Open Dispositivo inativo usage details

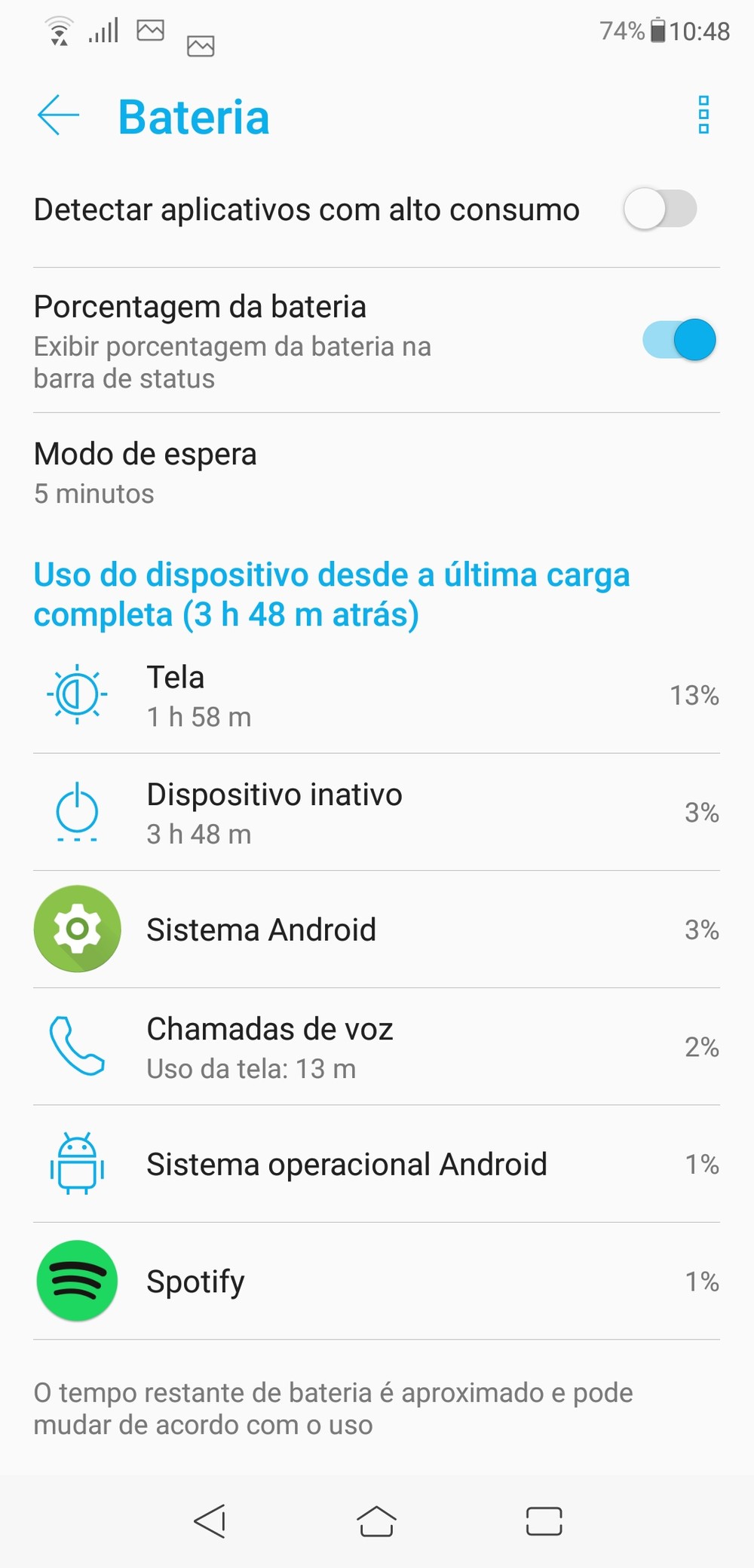click(376, 813)
